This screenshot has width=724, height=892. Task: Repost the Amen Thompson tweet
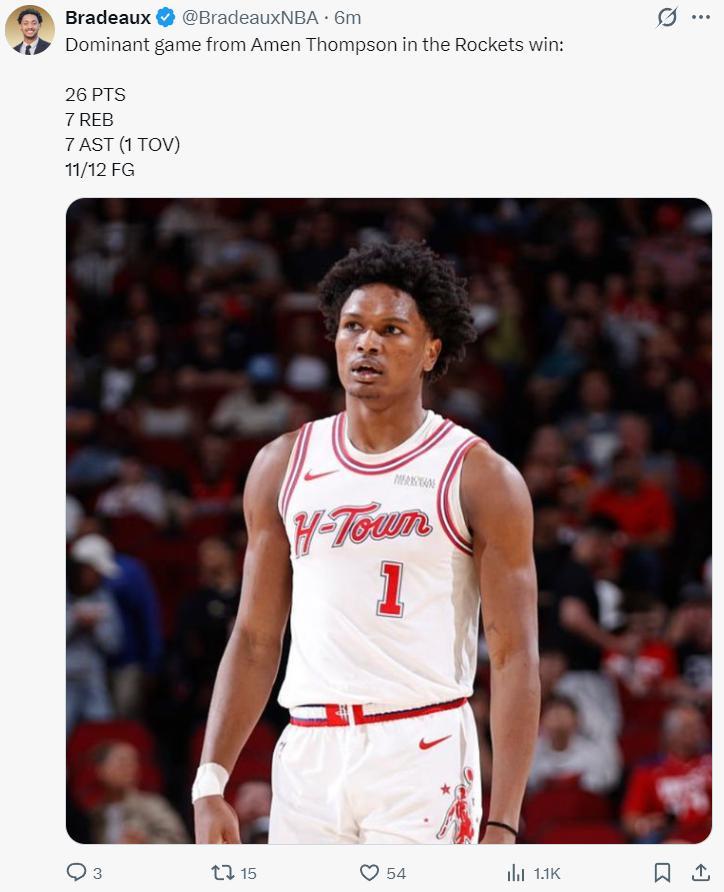coord(223,873)
